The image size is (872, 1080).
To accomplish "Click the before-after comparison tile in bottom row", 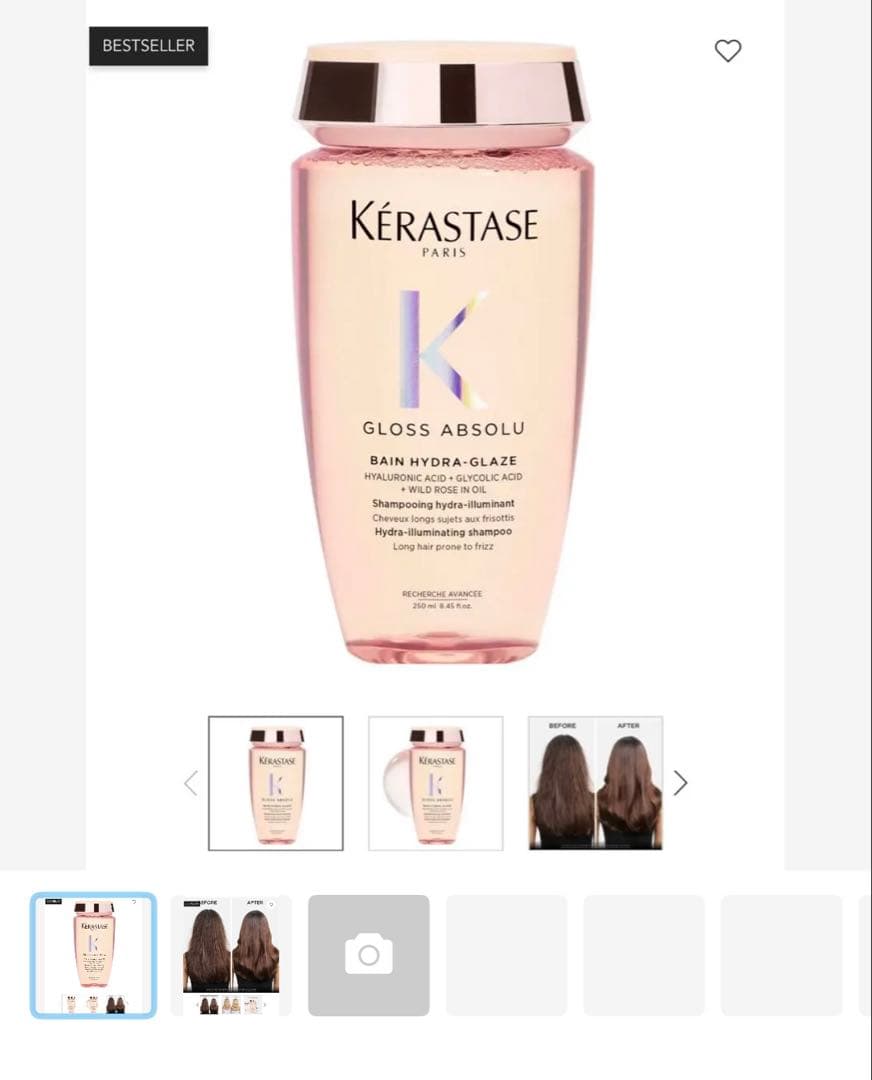I will (231, 953).
